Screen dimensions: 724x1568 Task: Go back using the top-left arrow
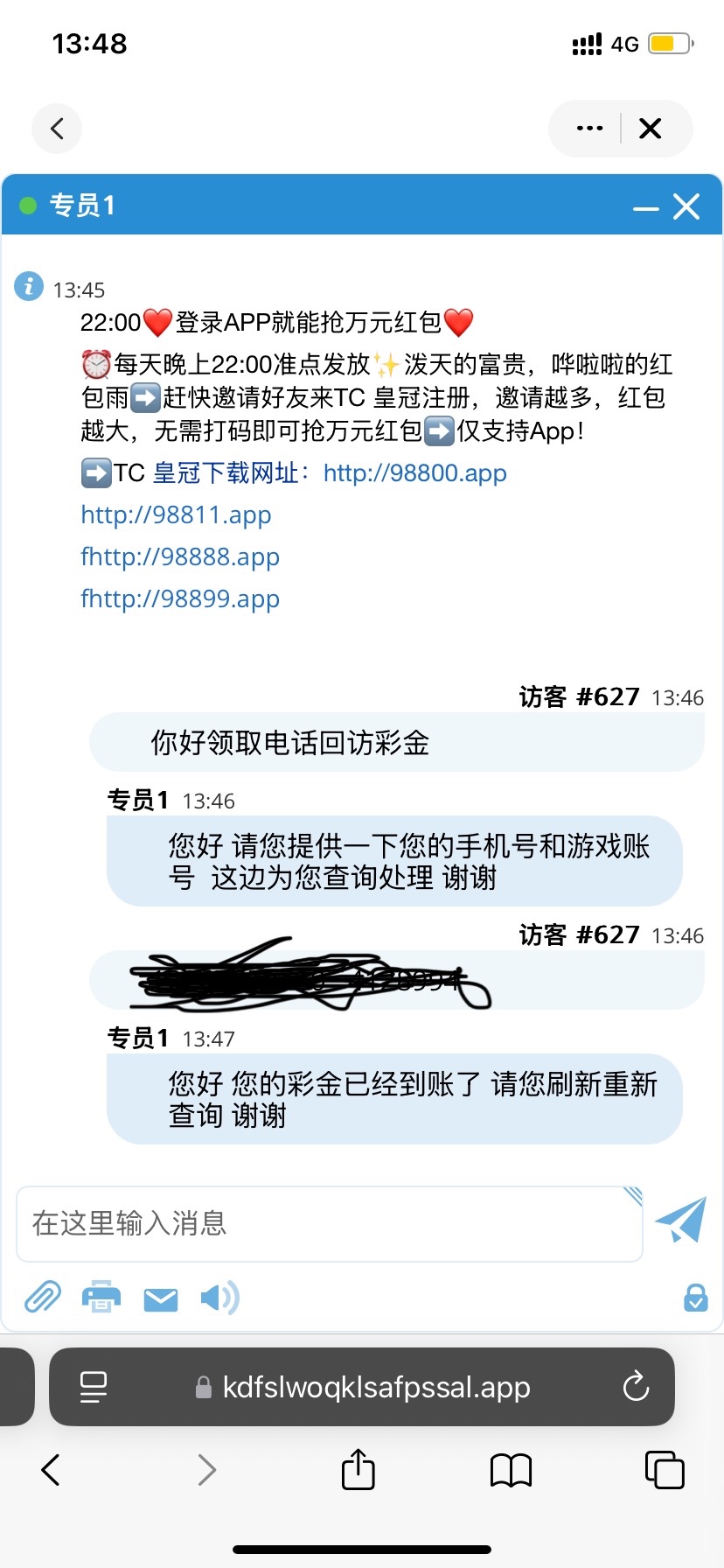57,129
